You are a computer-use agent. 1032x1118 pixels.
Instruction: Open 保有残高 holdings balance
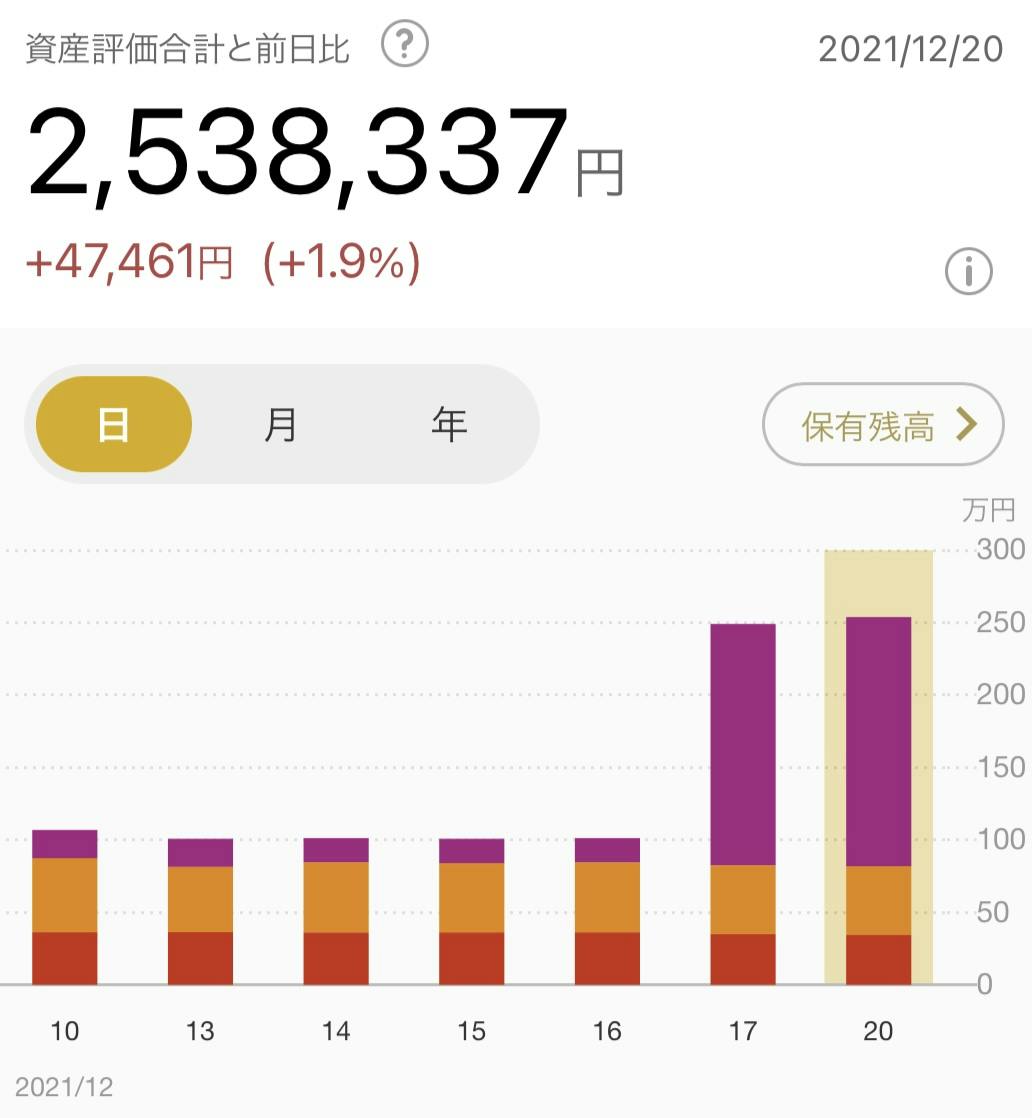tap(883, 425)
